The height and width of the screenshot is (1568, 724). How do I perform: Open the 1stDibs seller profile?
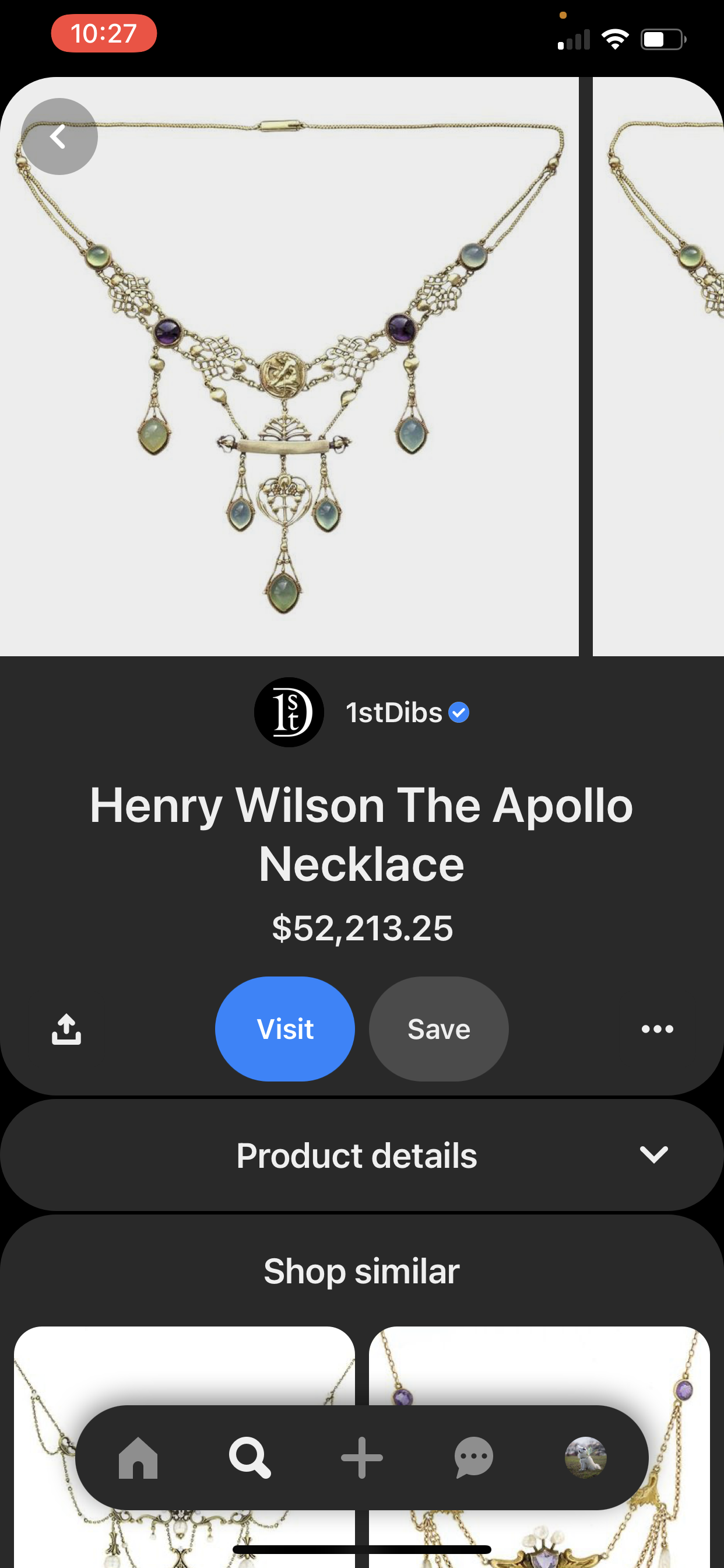click(x=361, y=712)
